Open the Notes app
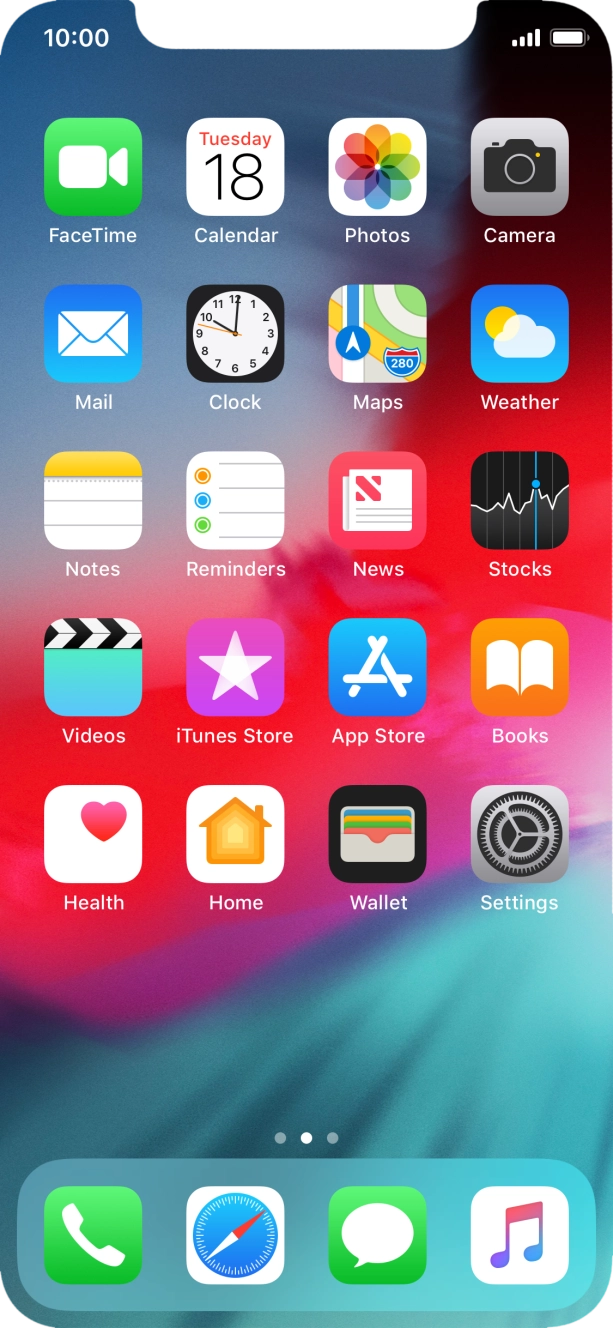Viewport: 613px width, 1328px height. pos(93,500)
